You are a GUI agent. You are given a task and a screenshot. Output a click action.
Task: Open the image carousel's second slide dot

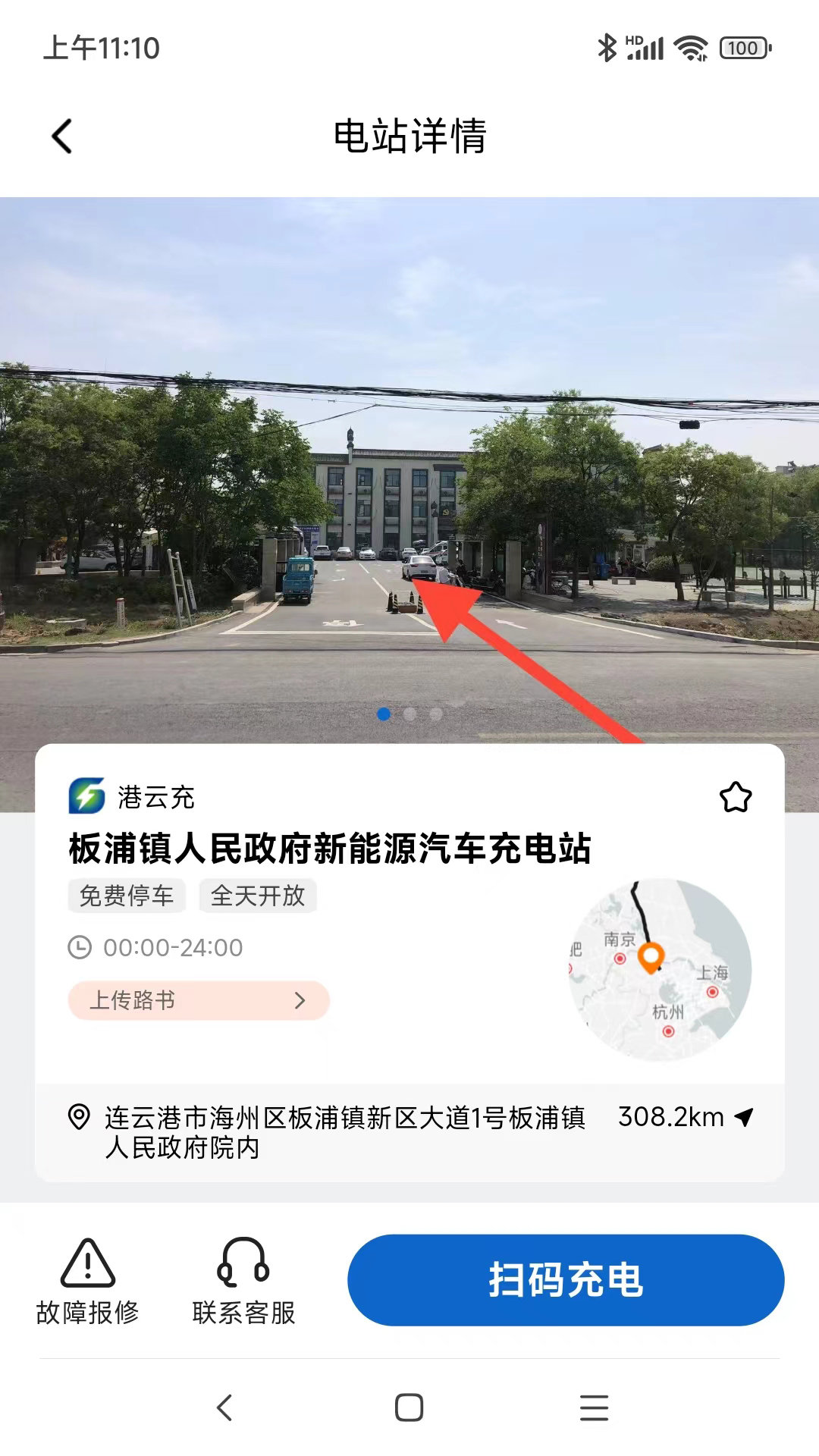(409, 714)
